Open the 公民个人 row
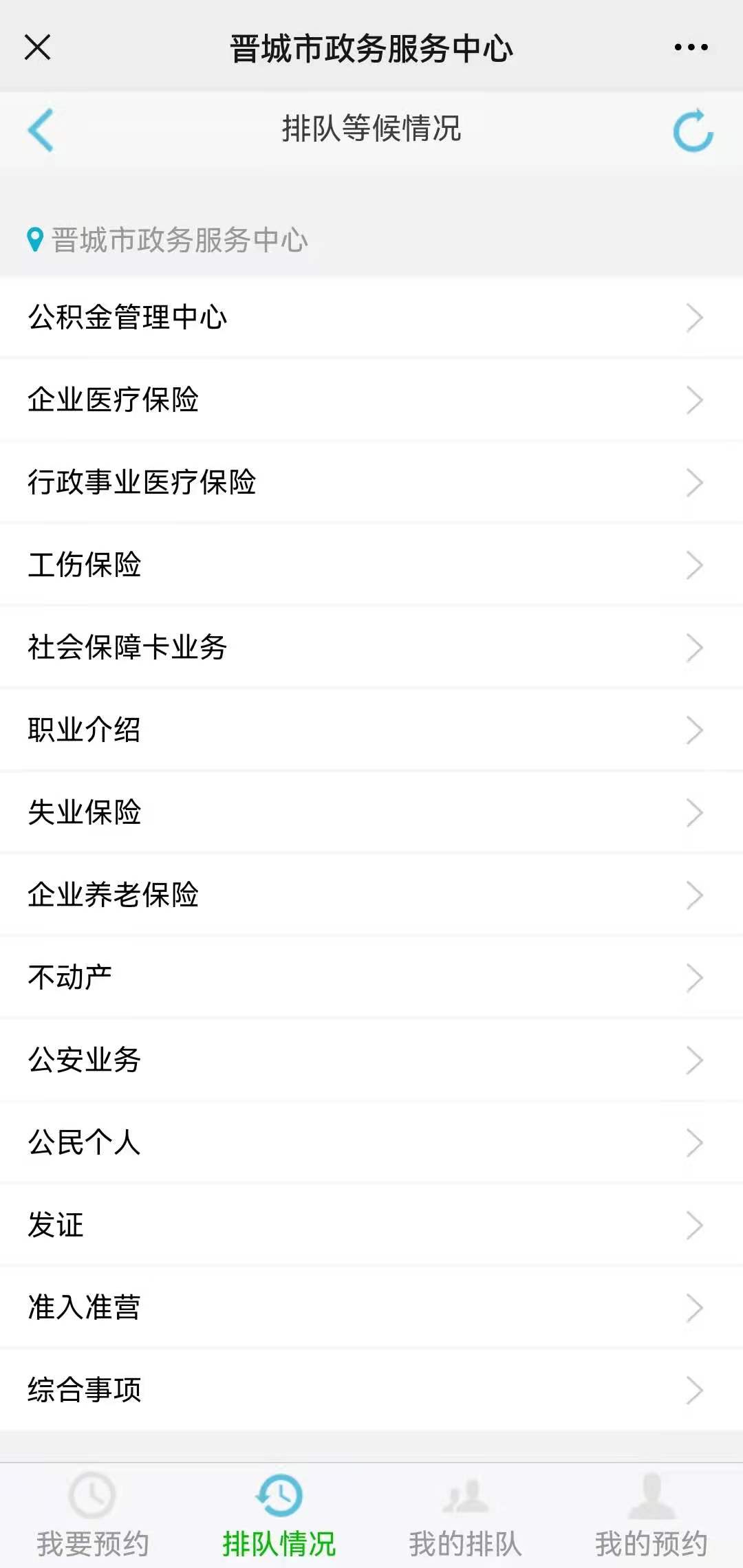The image size is (743, 1568). (x=371, y=1142)
